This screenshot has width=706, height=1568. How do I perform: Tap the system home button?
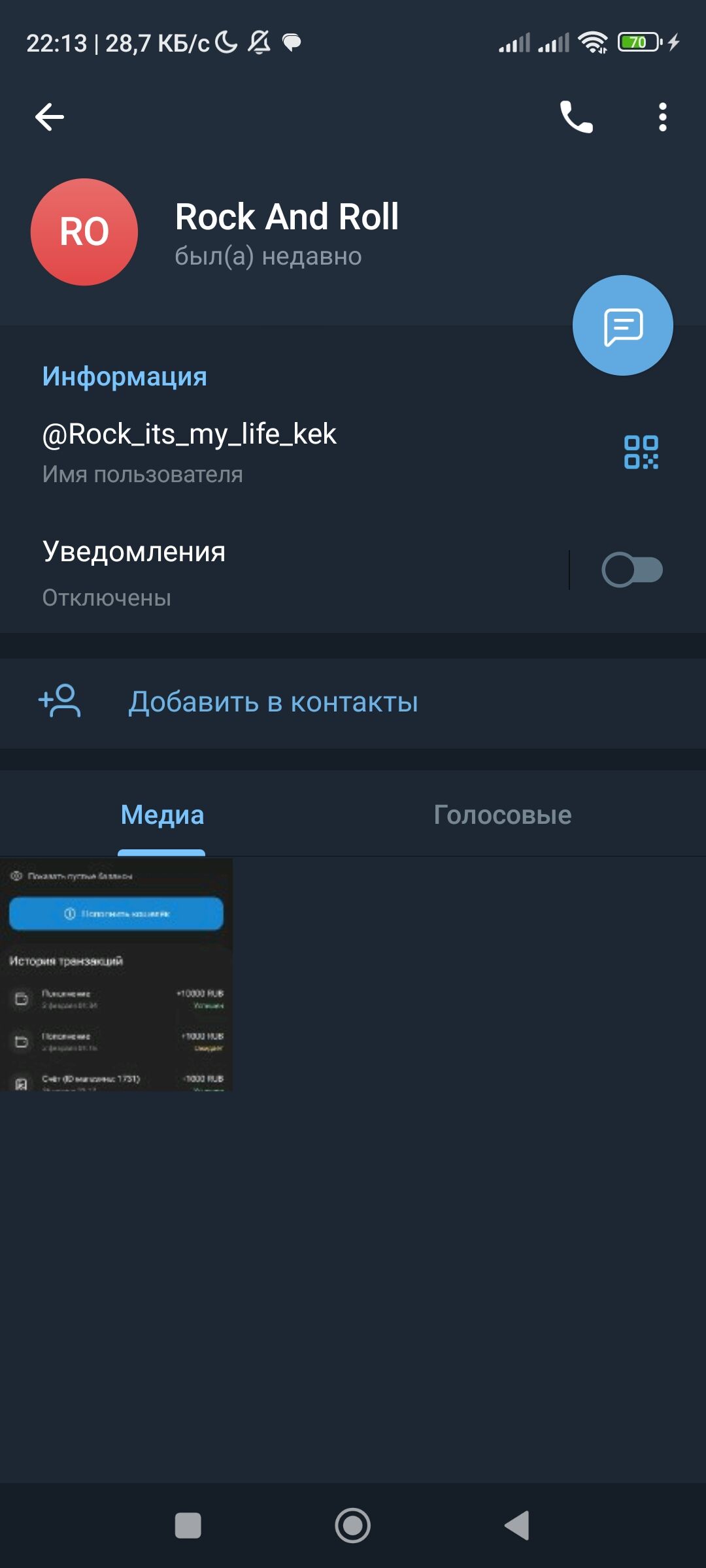point(353,1526)
